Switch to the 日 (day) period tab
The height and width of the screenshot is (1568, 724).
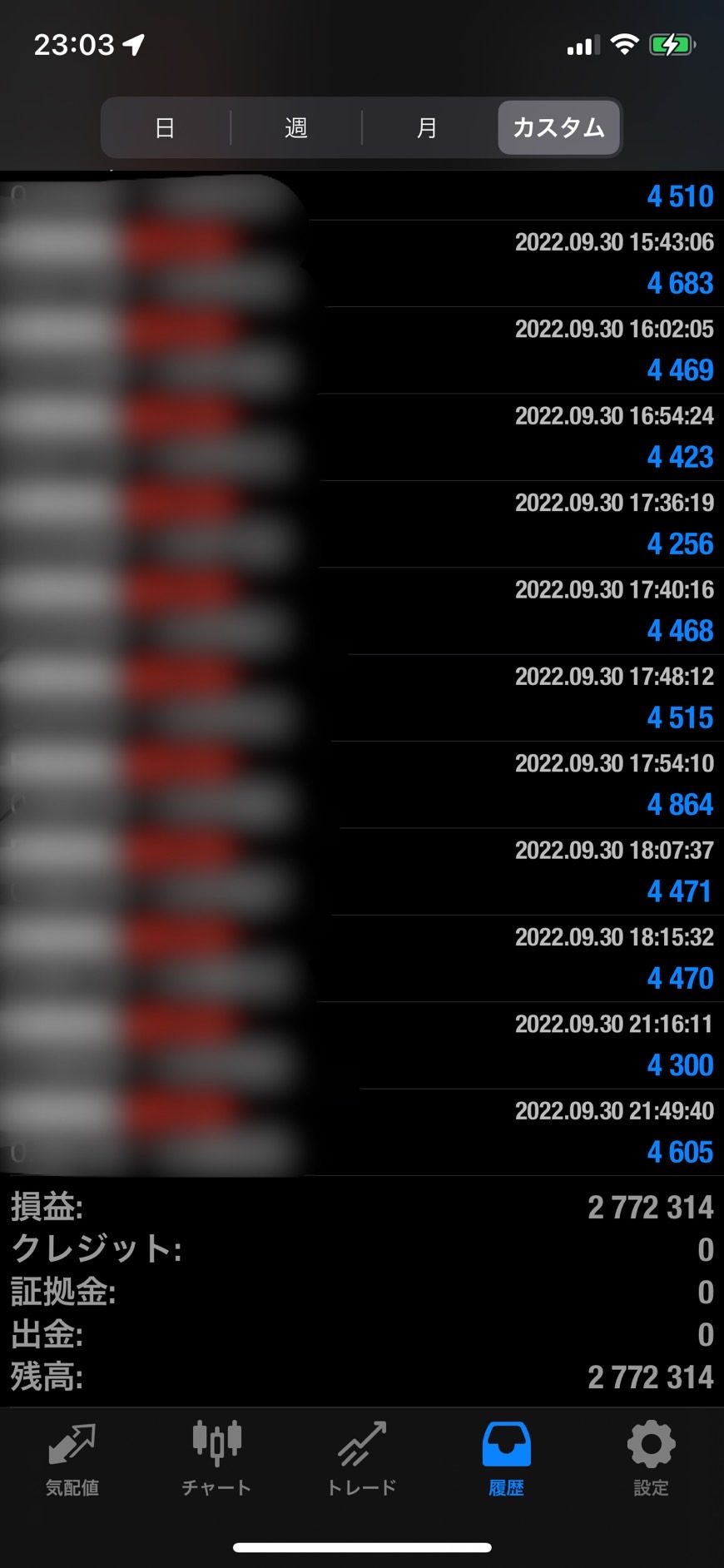165,128
